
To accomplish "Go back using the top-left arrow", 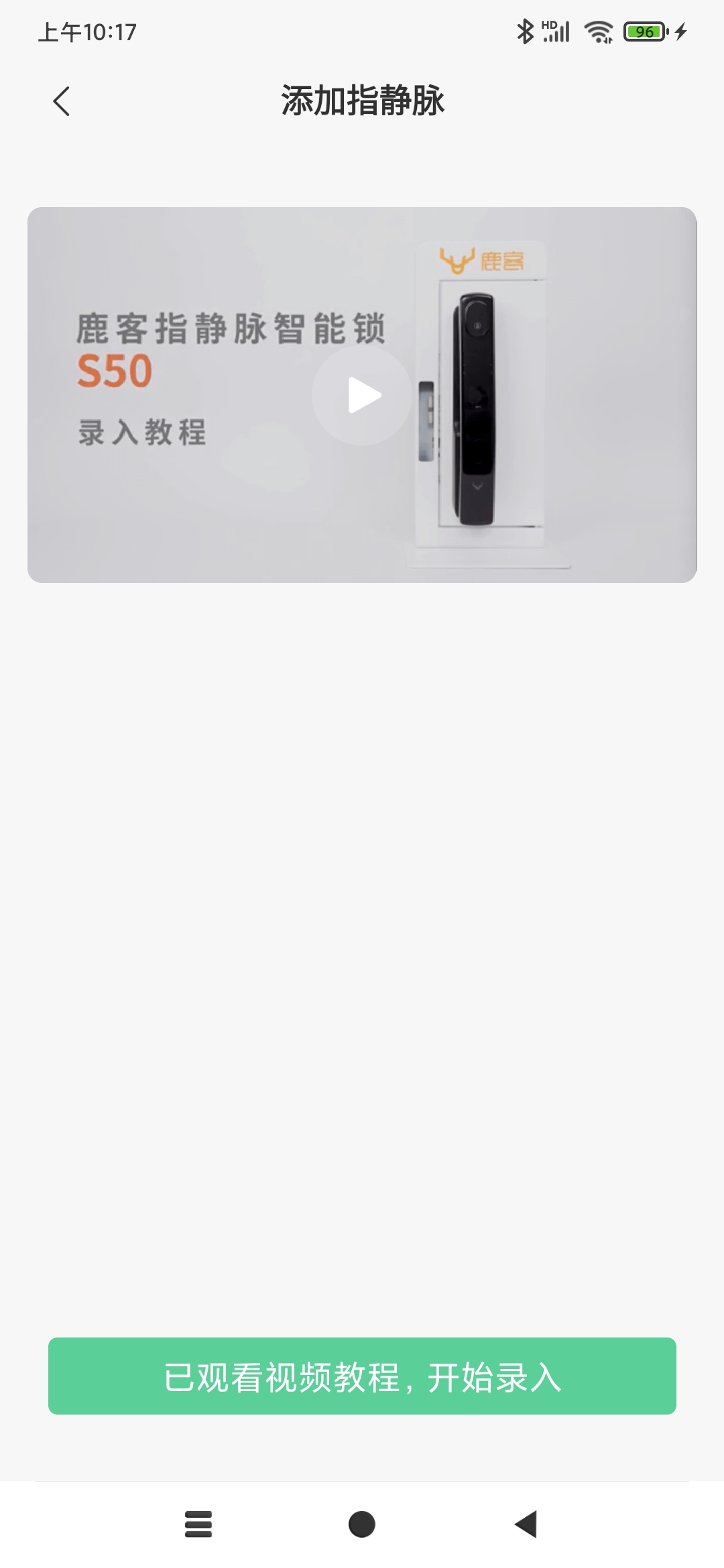I will point(62,102).
